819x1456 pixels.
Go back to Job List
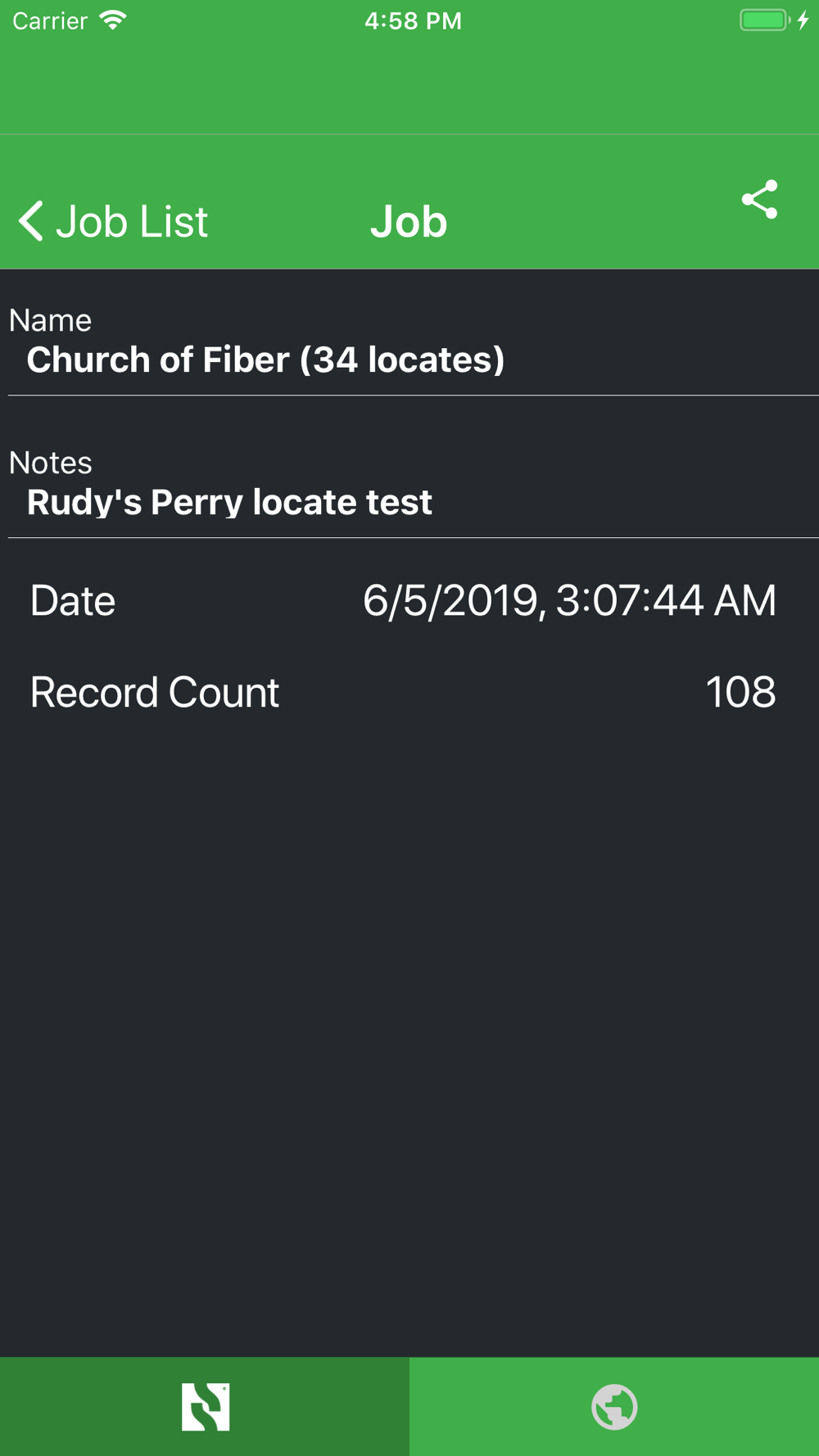(113, 221)
